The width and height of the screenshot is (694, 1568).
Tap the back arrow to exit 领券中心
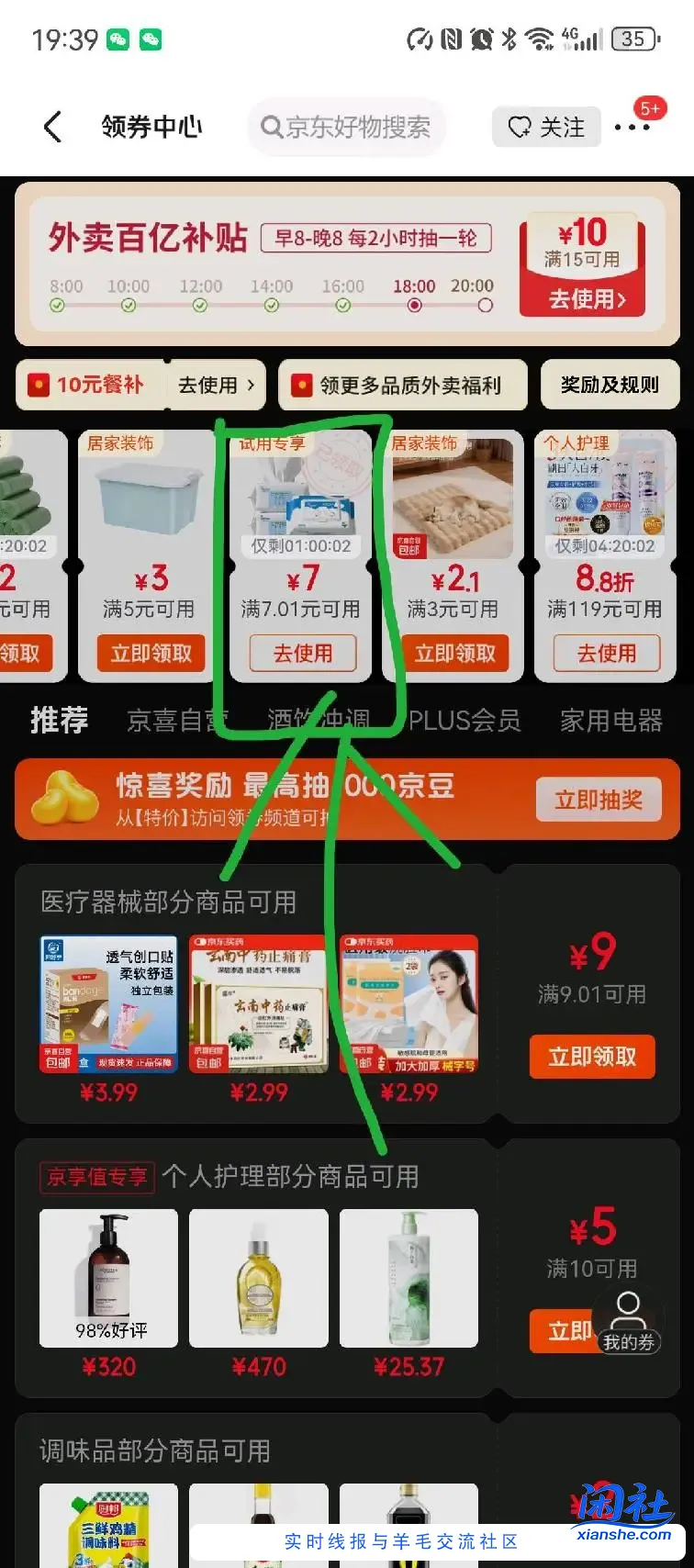[52, 127]
